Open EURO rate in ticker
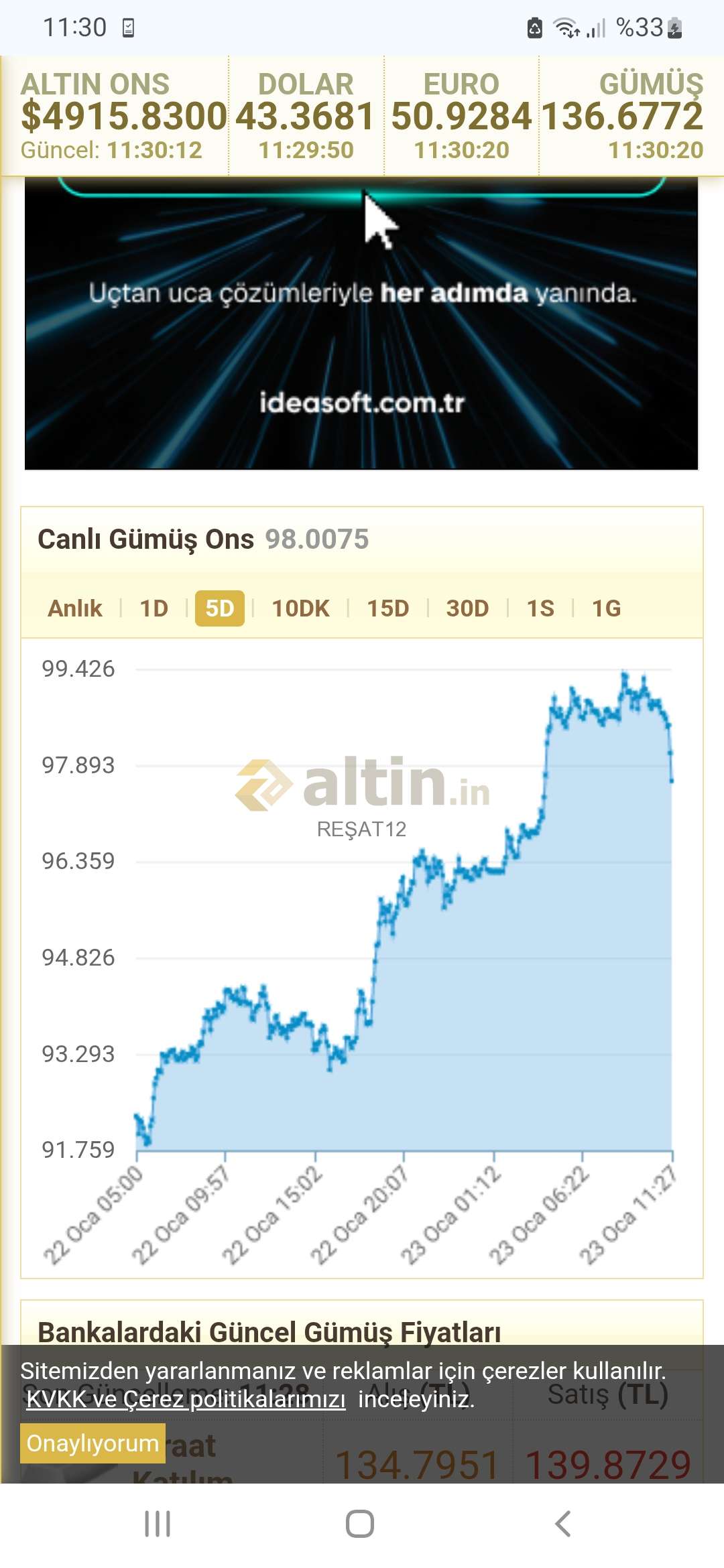Viewport: 724px width, 1568px height. (461, 116)
